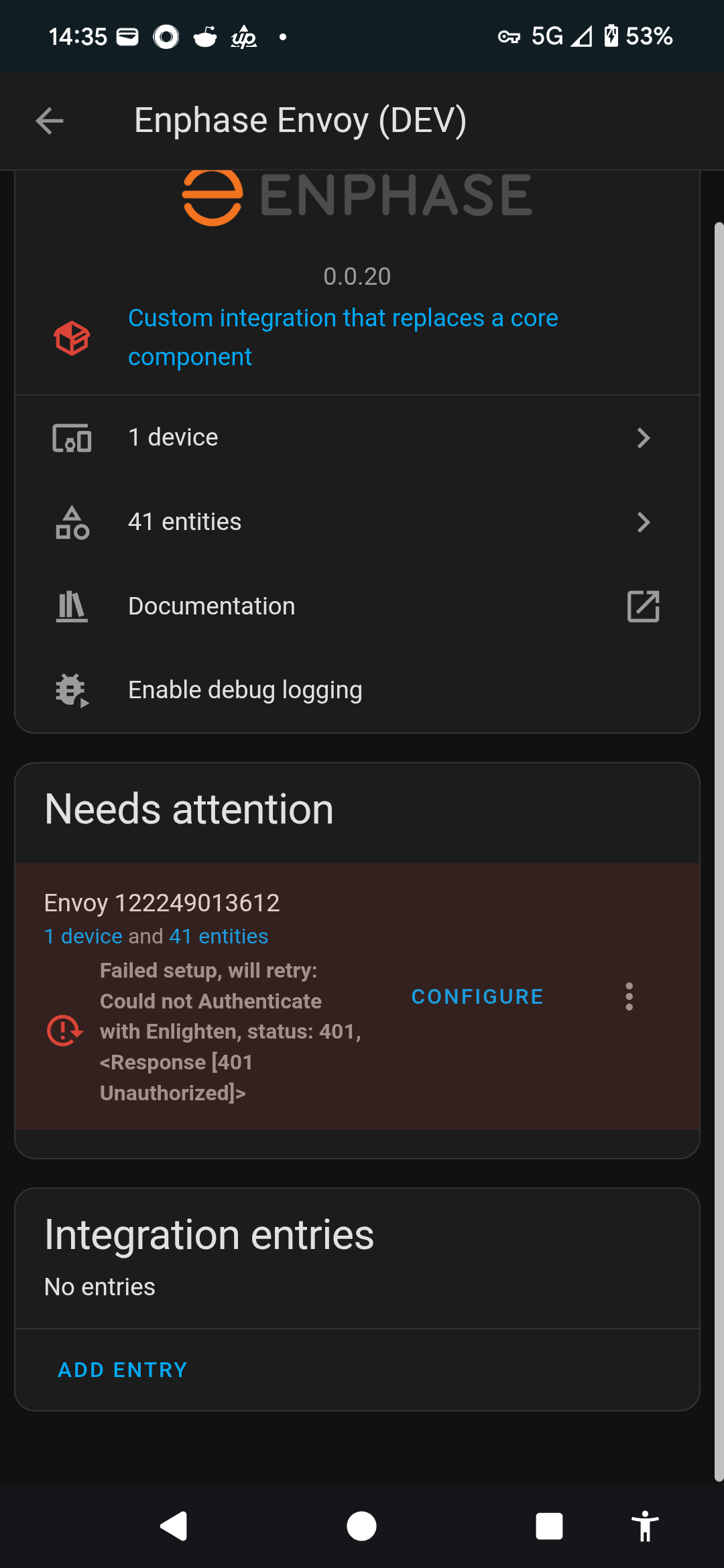Open the Envoy entry overflow menu
This screenshot has width=724, height=1568.
629,996
